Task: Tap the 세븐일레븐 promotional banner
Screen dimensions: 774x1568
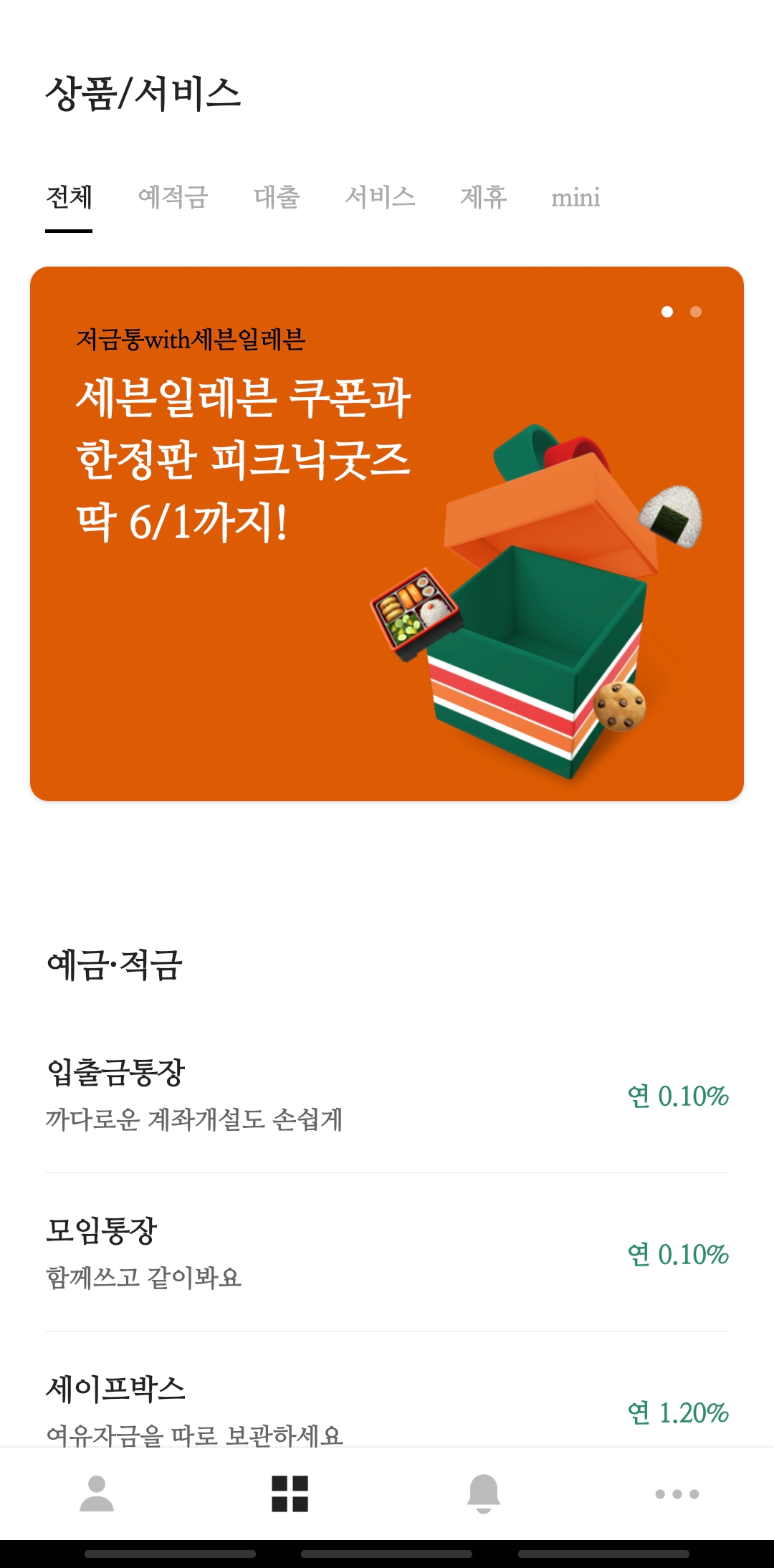Action: [387, 534]
